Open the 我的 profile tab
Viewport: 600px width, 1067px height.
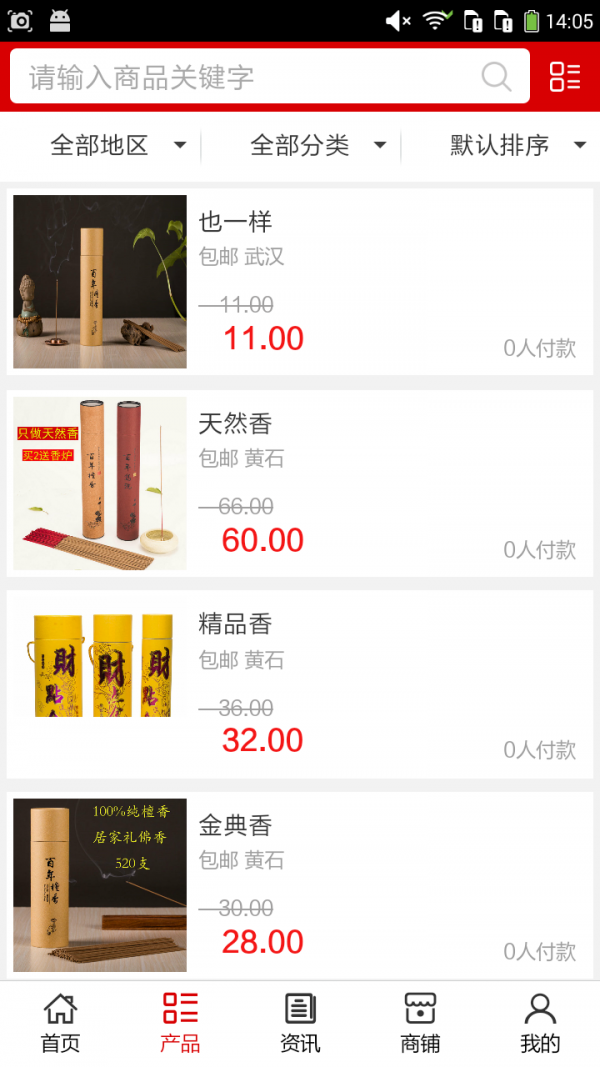pos(540,1023)
